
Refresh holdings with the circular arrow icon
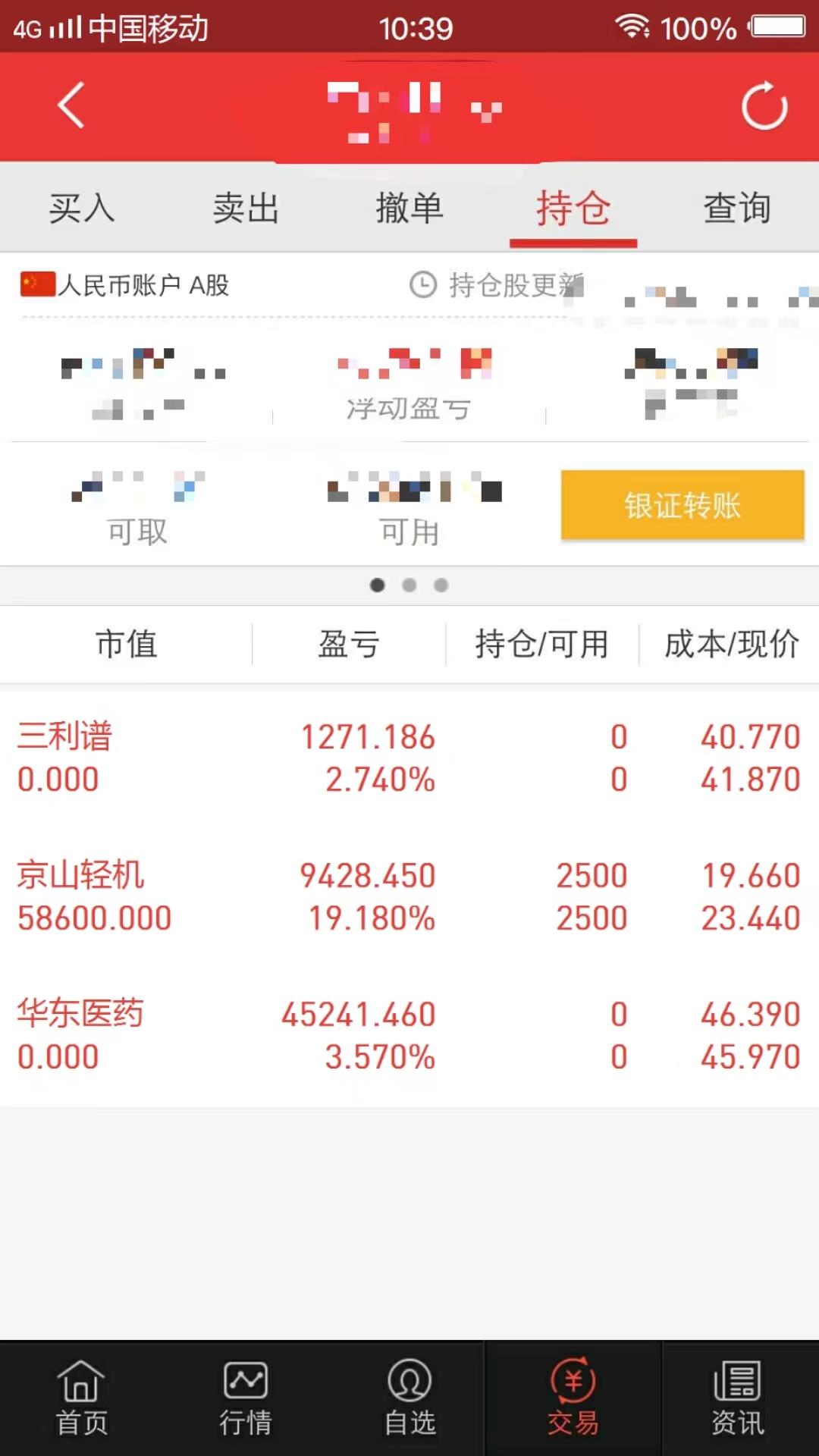[x=764, y=106]
